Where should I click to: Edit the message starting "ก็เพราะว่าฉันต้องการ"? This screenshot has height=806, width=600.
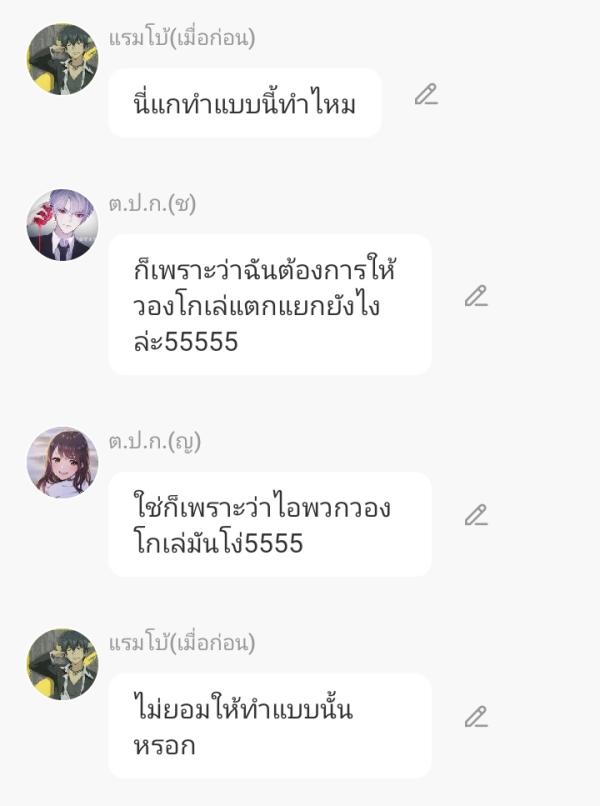tap(476, 297)
